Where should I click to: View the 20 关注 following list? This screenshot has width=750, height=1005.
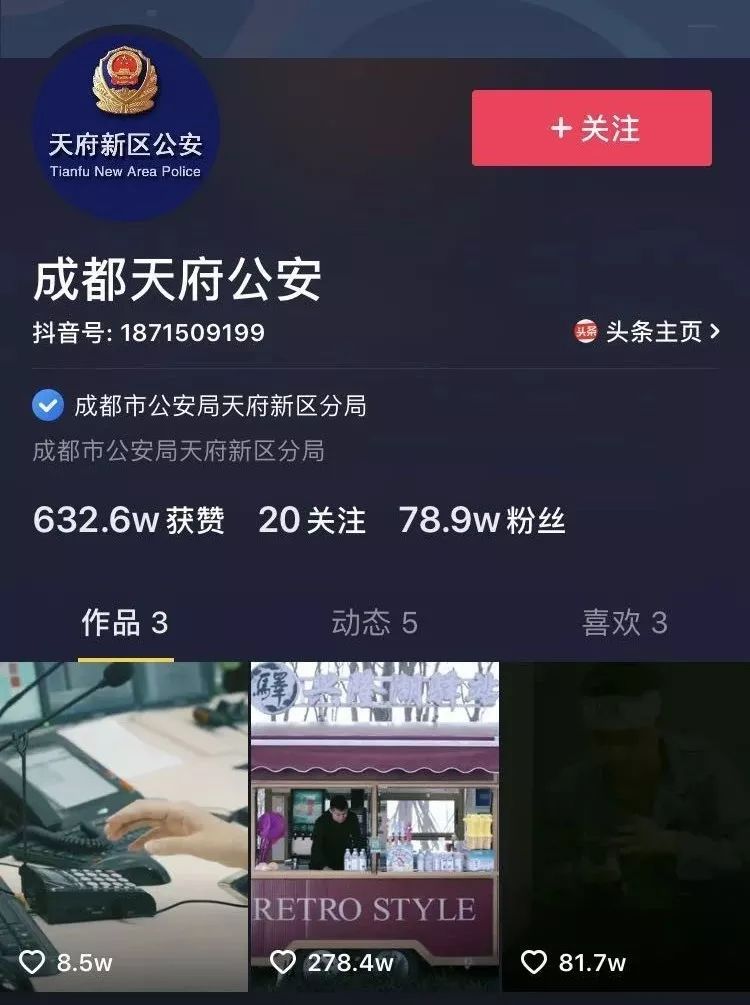click(x=312, y=520)
